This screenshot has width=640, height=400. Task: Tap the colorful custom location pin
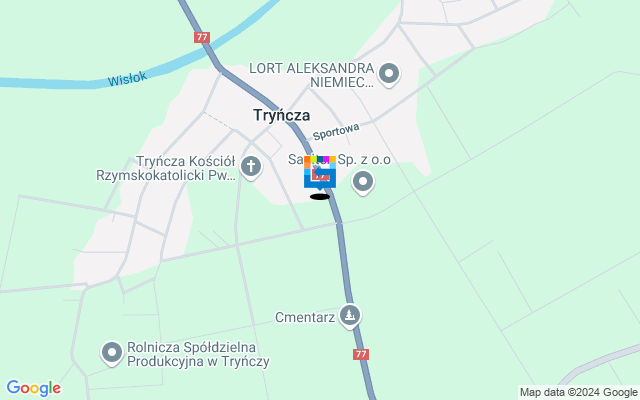tap(320, 172)
